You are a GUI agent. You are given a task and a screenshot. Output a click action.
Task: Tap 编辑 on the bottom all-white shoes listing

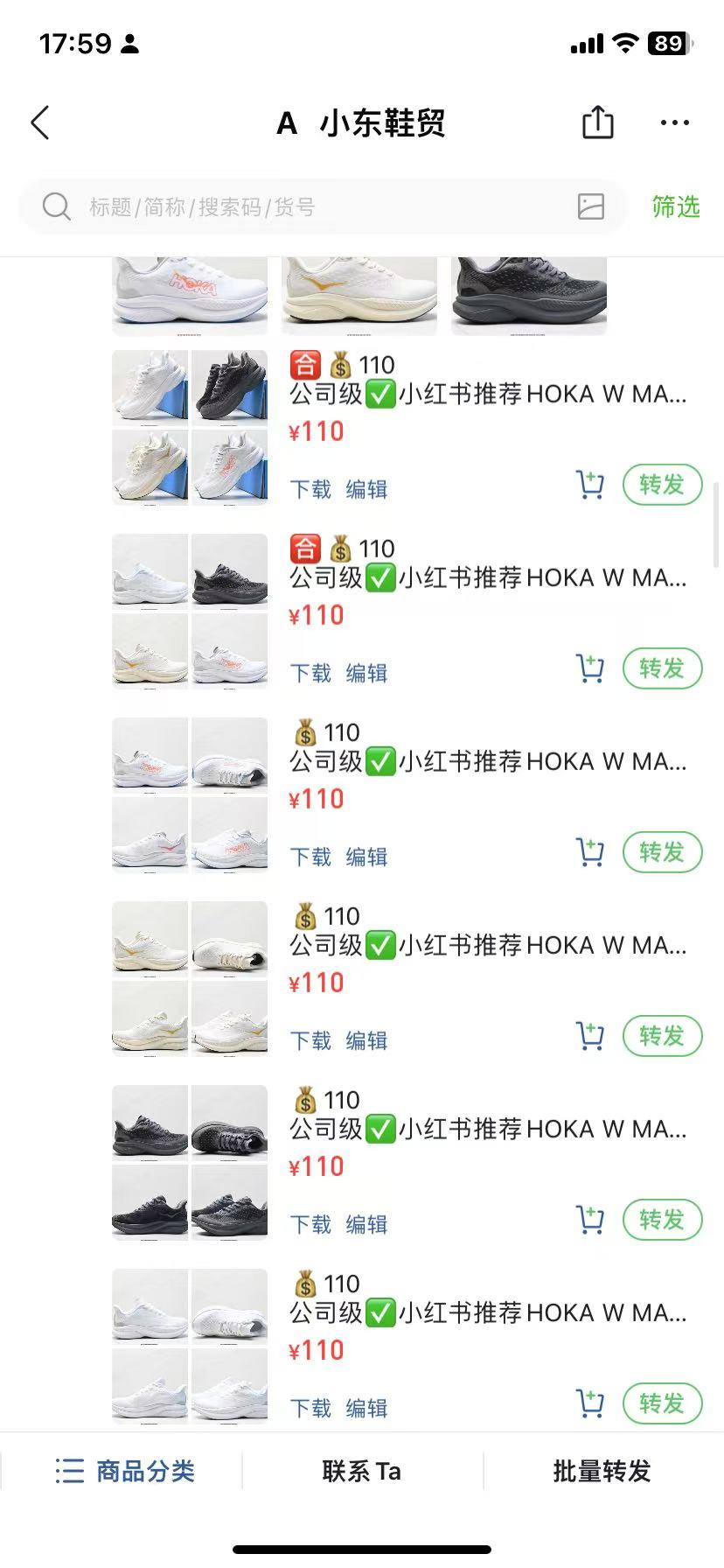(366, 1408)
